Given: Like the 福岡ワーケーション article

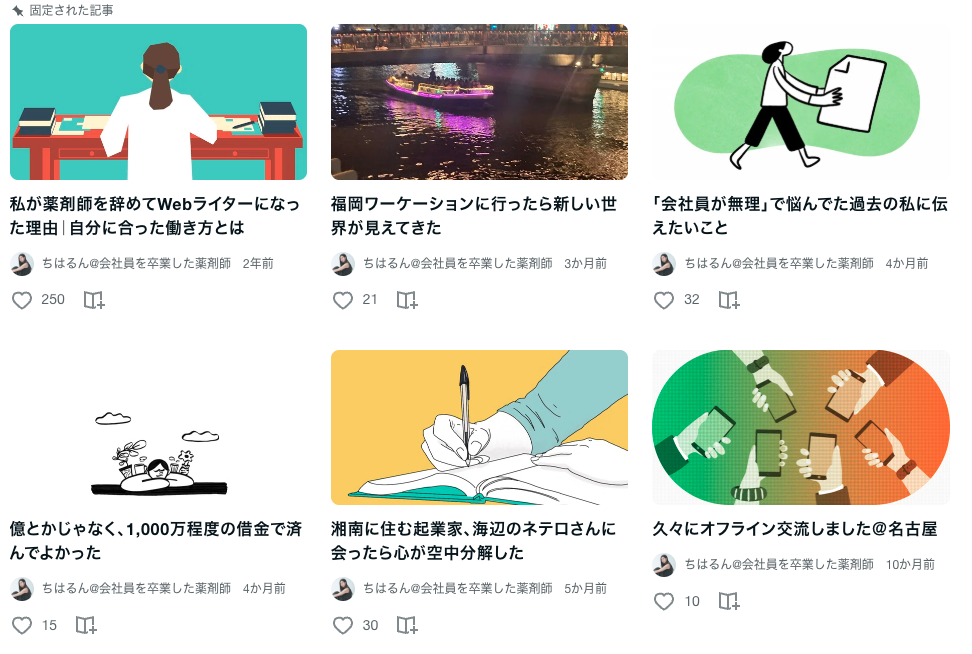Looking at the screenshot, I should (343, 300).
